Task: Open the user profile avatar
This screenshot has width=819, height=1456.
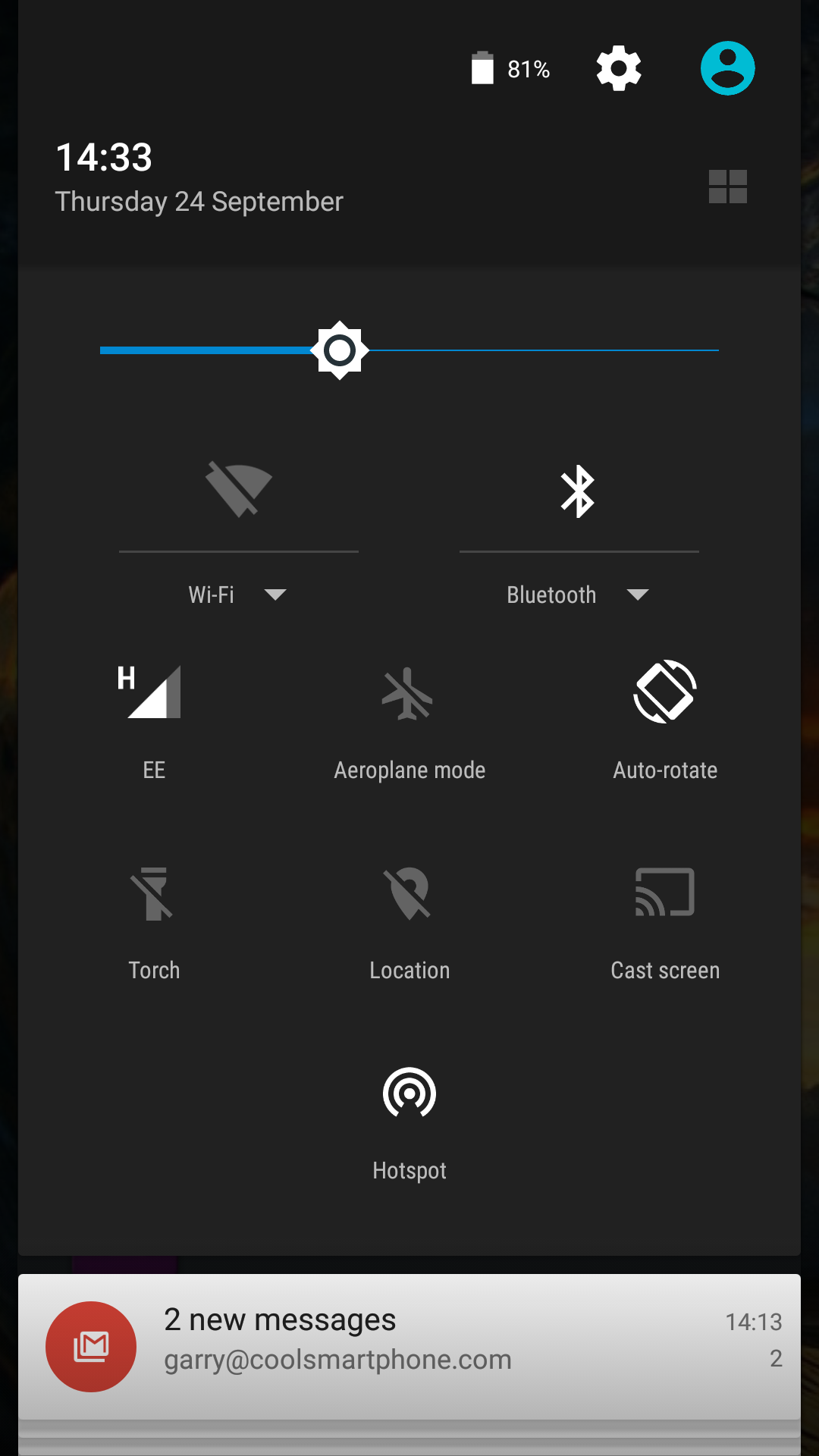Action: tap(727, 68)
